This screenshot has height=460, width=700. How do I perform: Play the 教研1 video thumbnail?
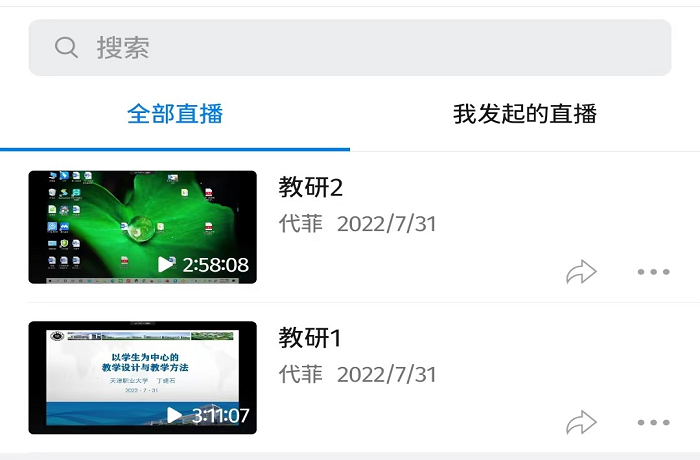pos(142,377)
